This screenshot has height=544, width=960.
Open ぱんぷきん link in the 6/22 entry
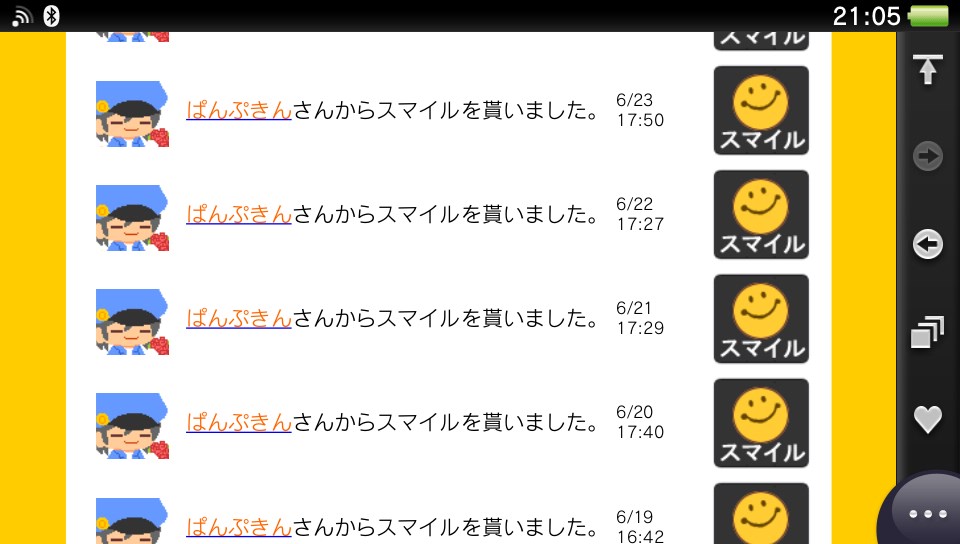[238, 214]
